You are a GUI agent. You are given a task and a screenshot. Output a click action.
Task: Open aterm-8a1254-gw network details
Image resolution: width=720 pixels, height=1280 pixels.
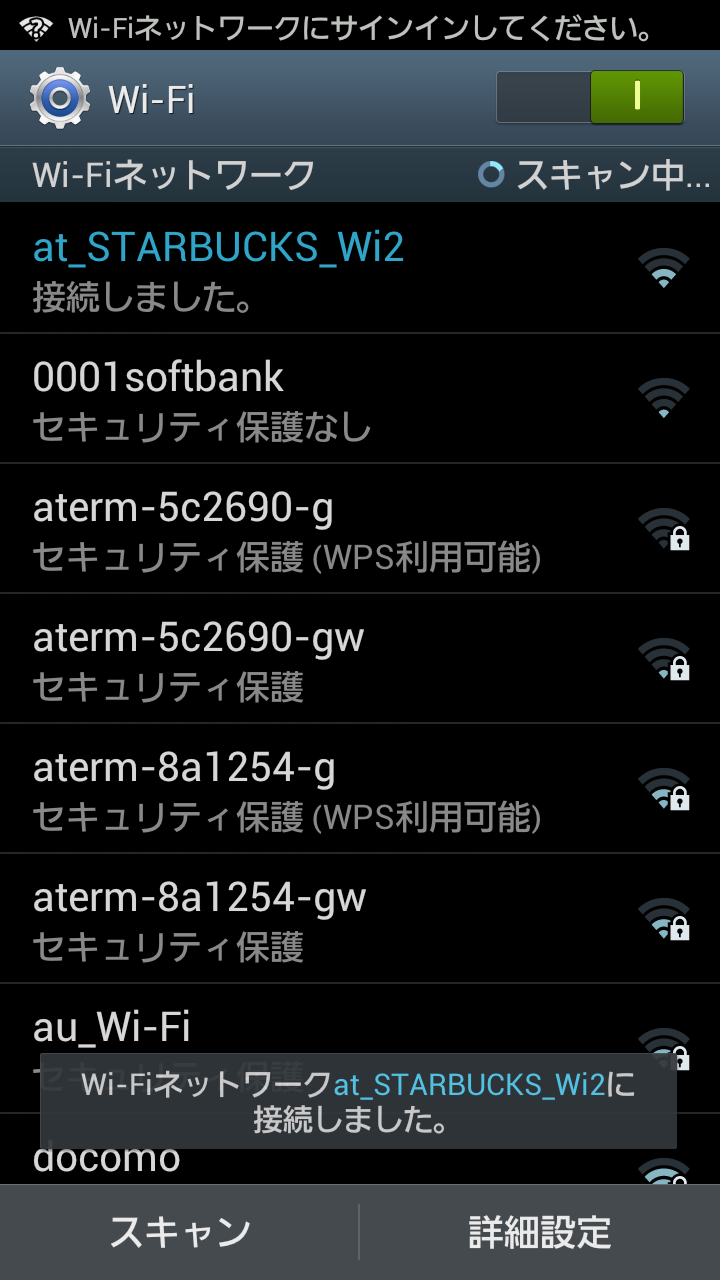click(x=360, y=919)
